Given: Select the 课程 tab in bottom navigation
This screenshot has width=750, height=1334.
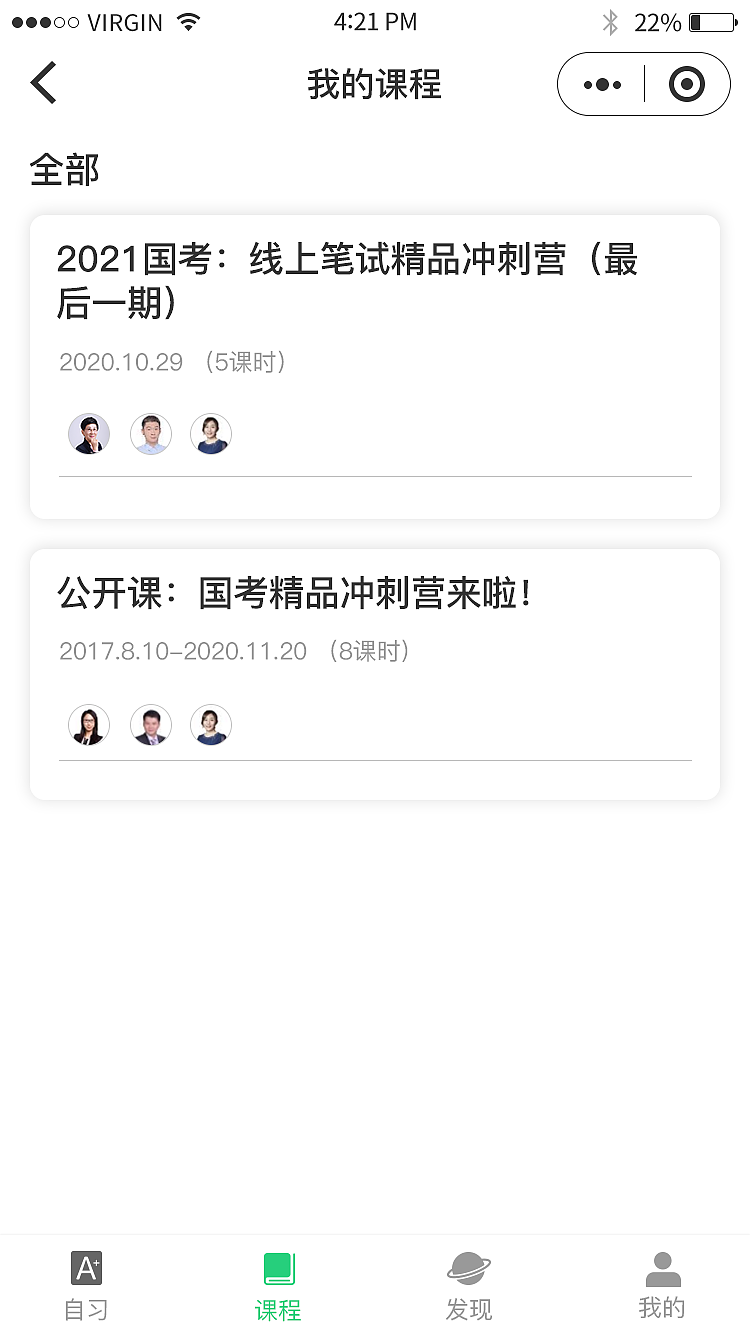Looking at the screenshot, I should [278, 1285].
